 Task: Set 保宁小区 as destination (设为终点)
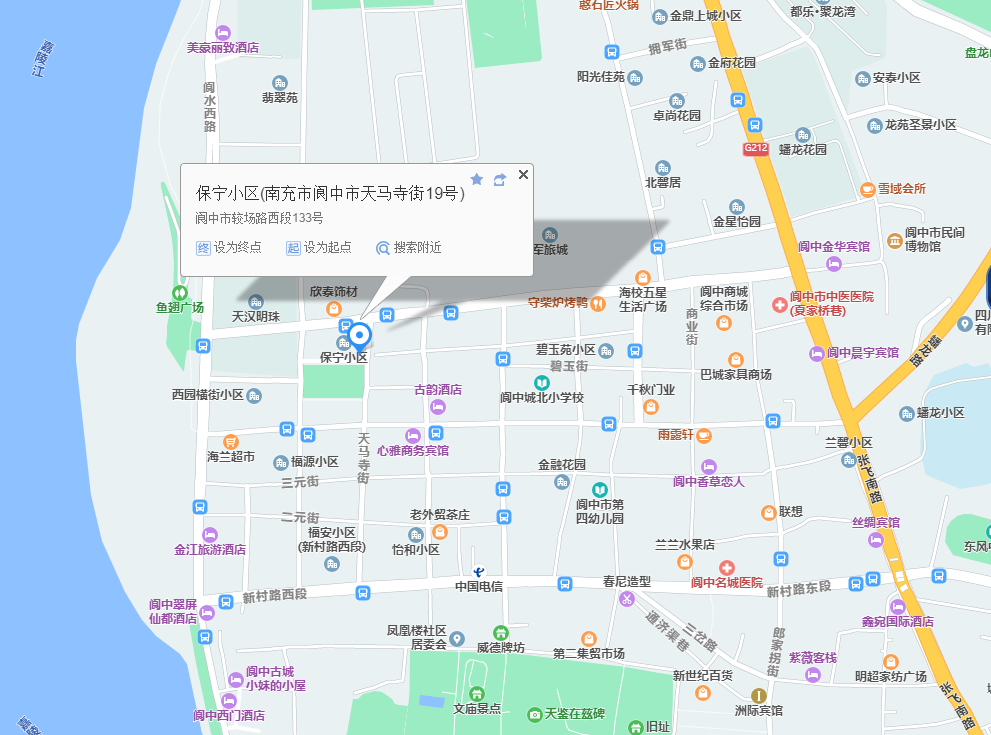point(229,248)
